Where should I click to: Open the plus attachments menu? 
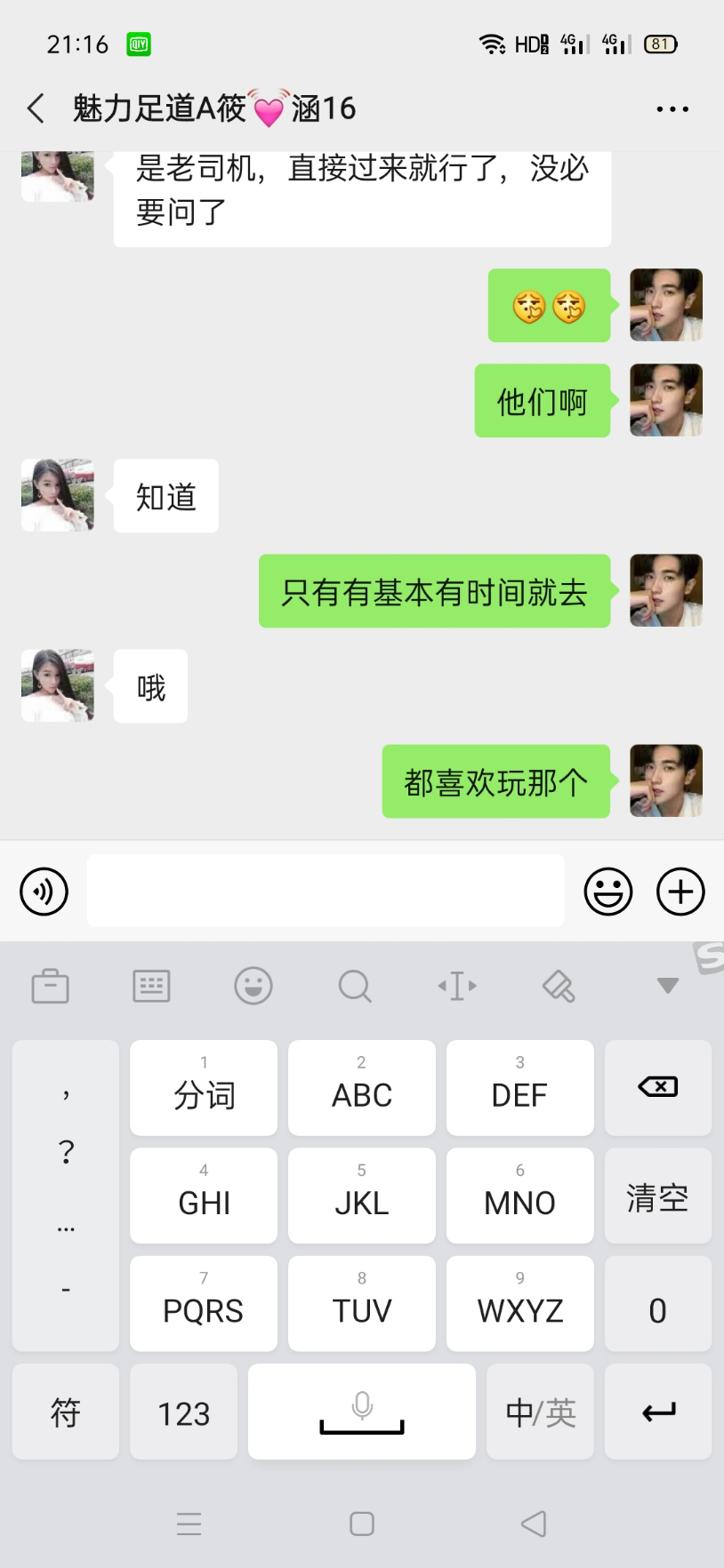pyautogui.click(x=680, y=892)
